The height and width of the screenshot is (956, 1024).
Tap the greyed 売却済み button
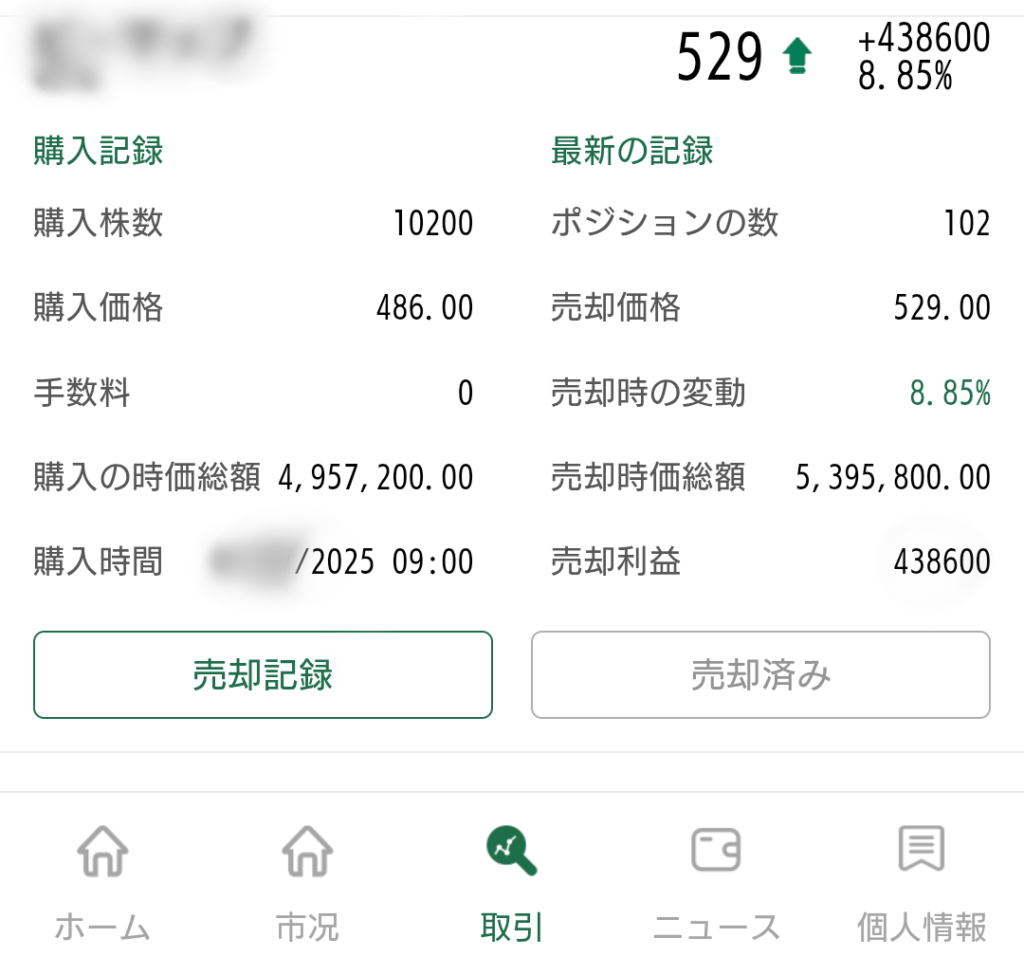pyautogui.click(x=760, y=675)
